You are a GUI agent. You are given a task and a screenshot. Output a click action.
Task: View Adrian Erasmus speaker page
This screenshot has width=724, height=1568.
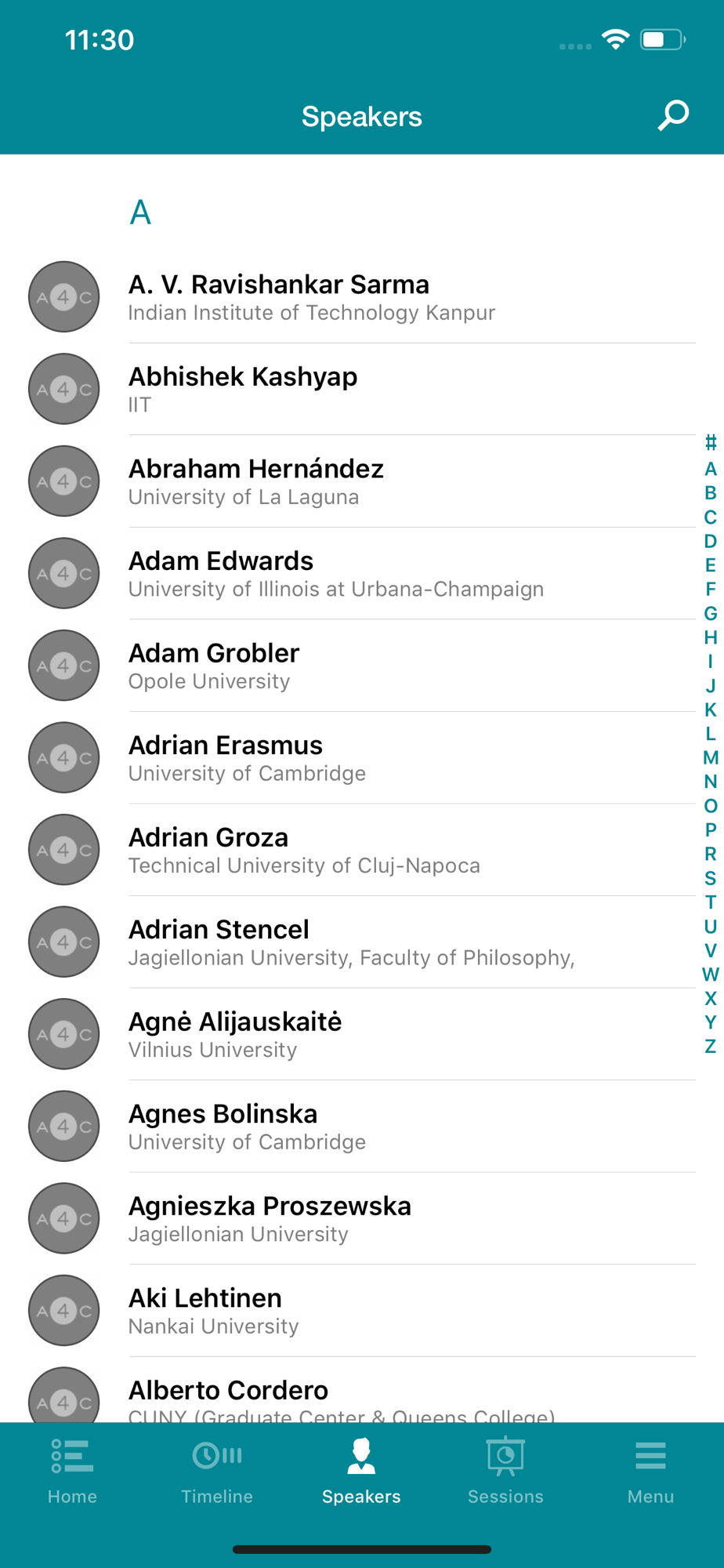point(362,757)
